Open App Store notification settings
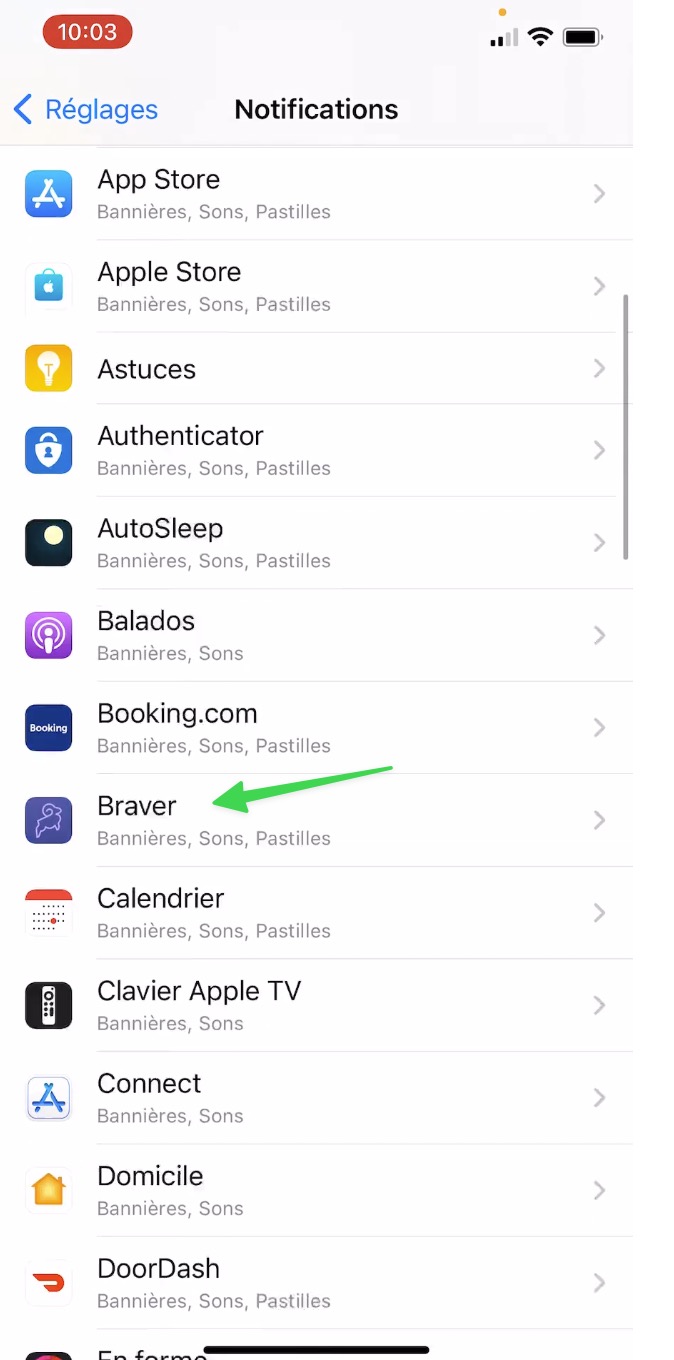Viewport: 674px width, 1360px height. pyautogui.click(x=316, y=194)
